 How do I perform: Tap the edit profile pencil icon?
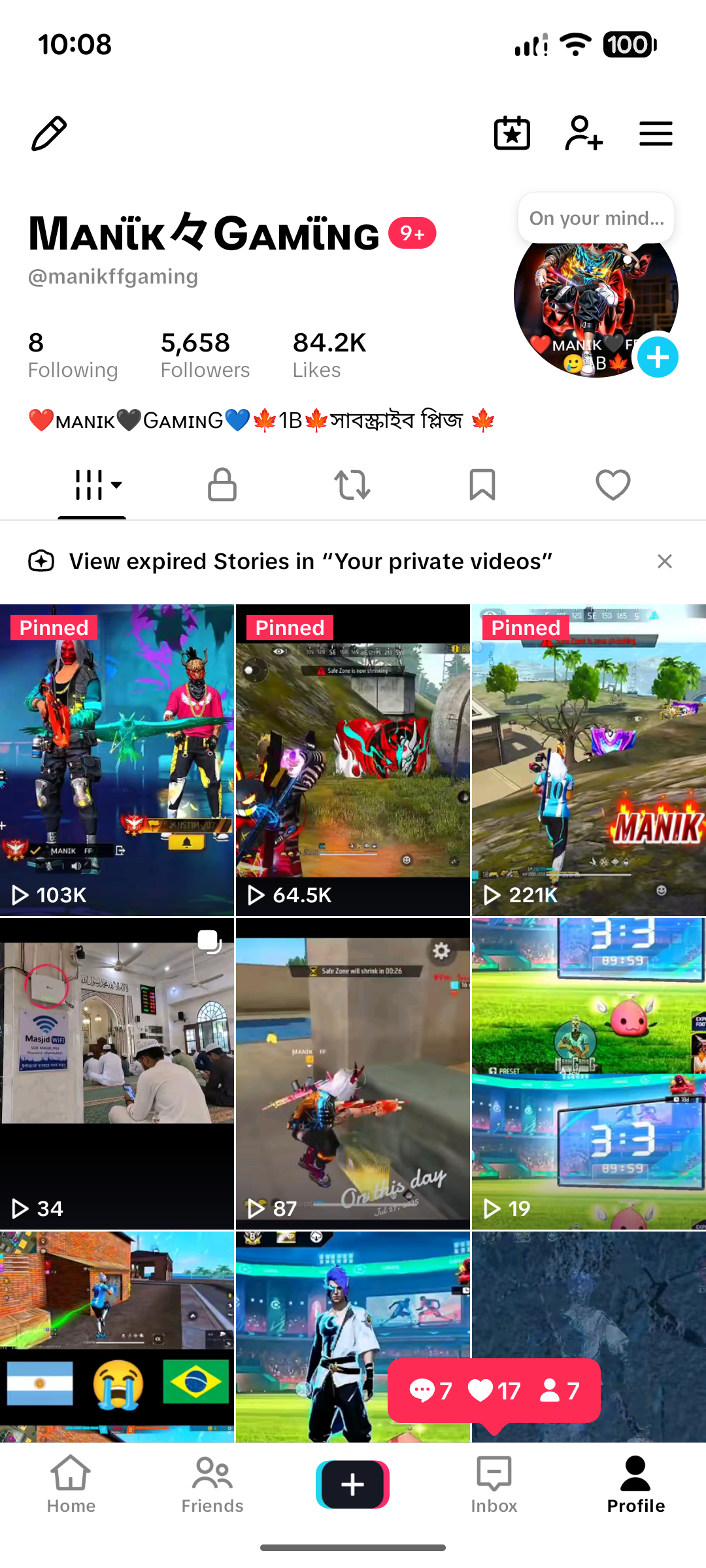coord(49,134)
